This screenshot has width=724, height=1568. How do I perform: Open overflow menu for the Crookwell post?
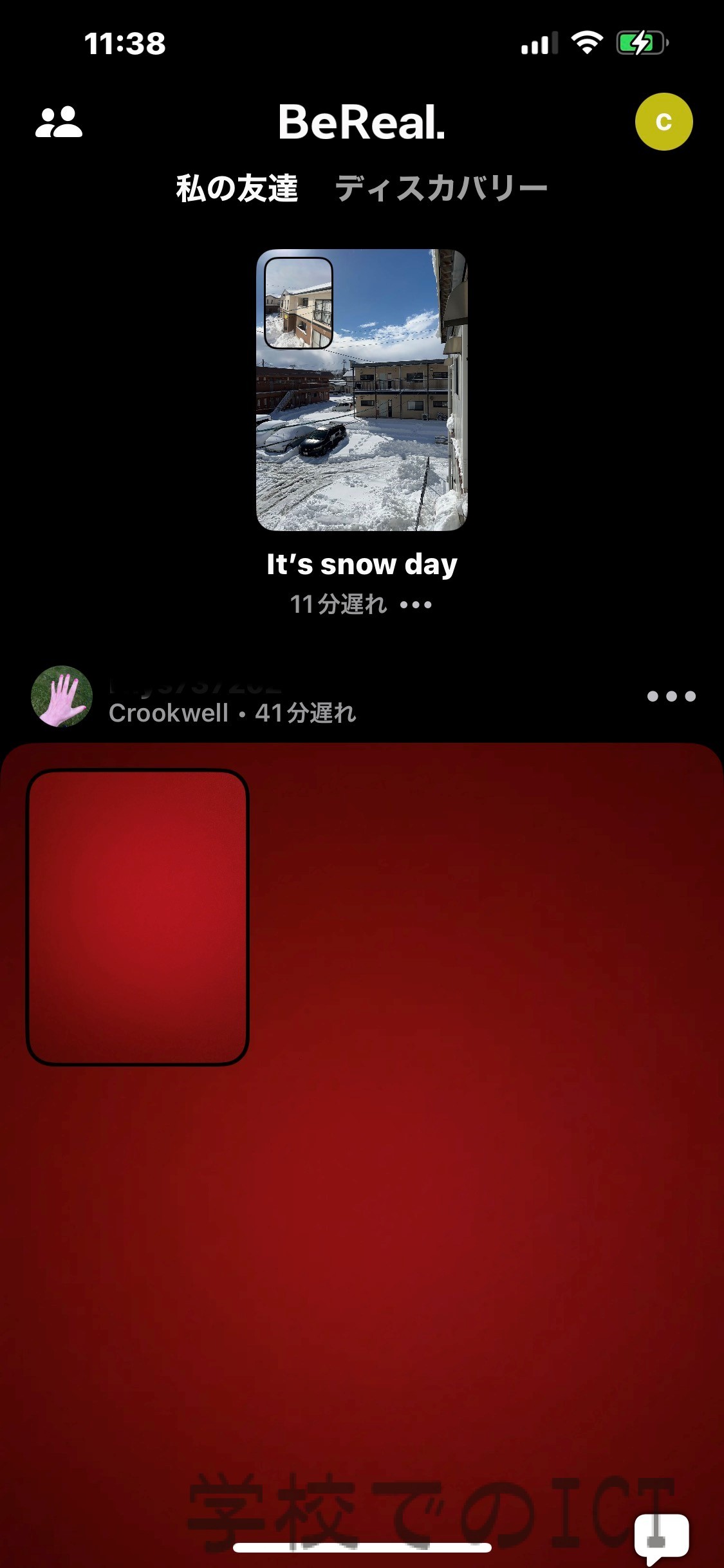pos(671,696)
